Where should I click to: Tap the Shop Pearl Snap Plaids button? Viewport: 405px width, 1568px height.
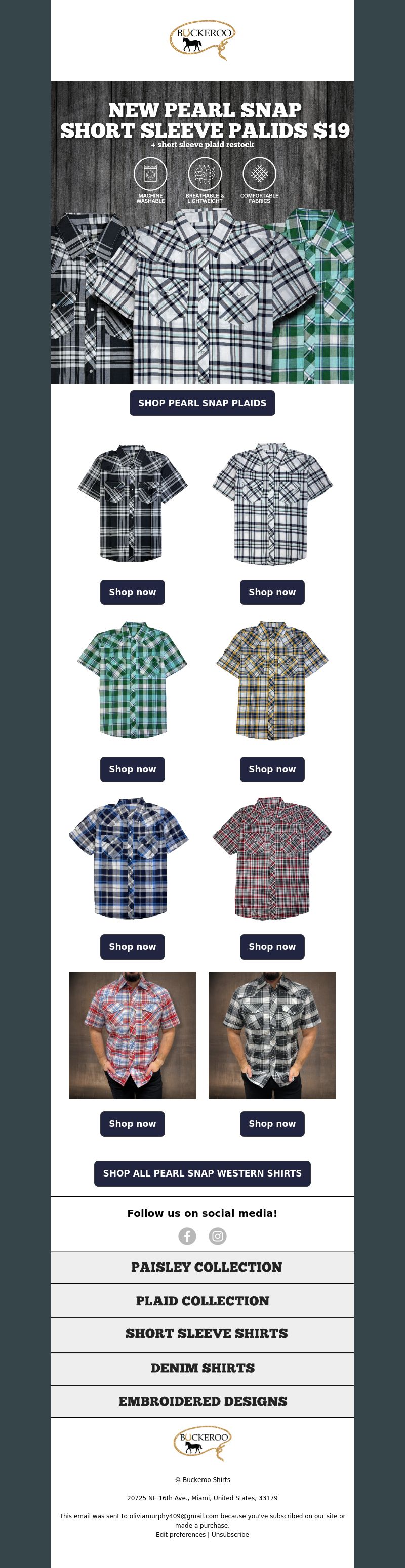202,403
